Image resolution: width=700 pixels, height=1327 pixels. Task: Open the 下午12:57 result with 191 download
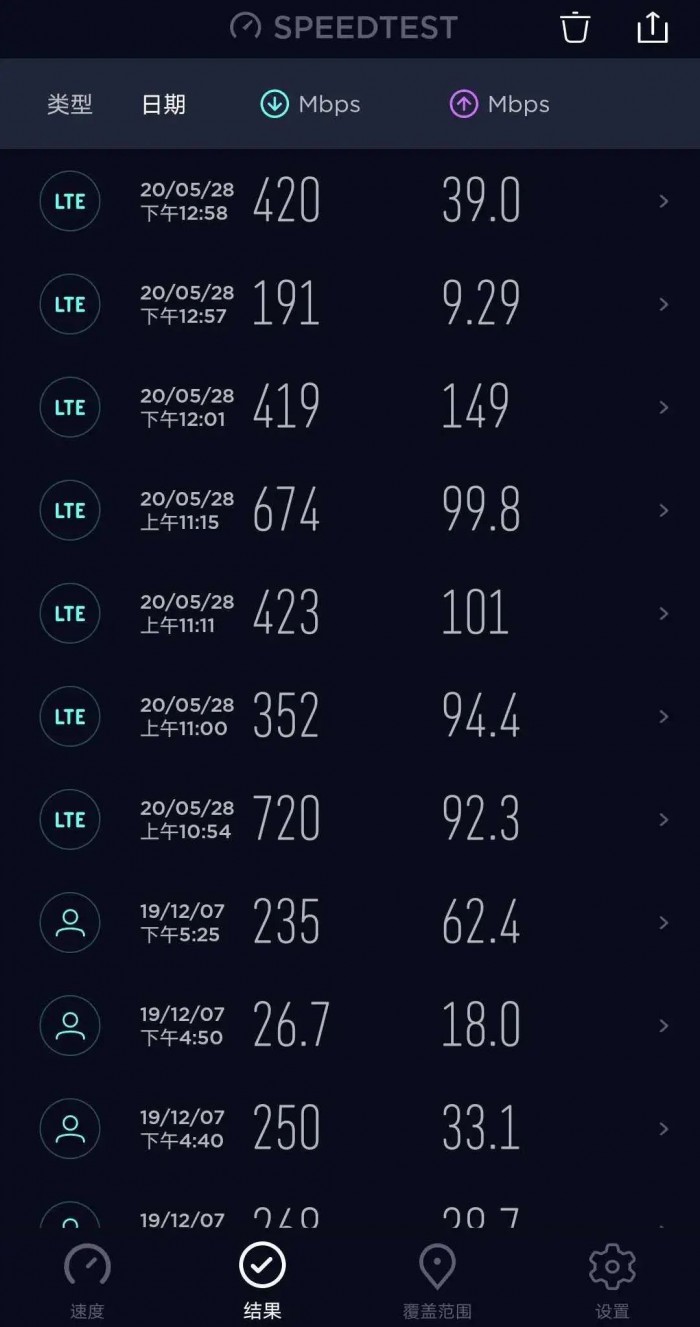[350, 304]
